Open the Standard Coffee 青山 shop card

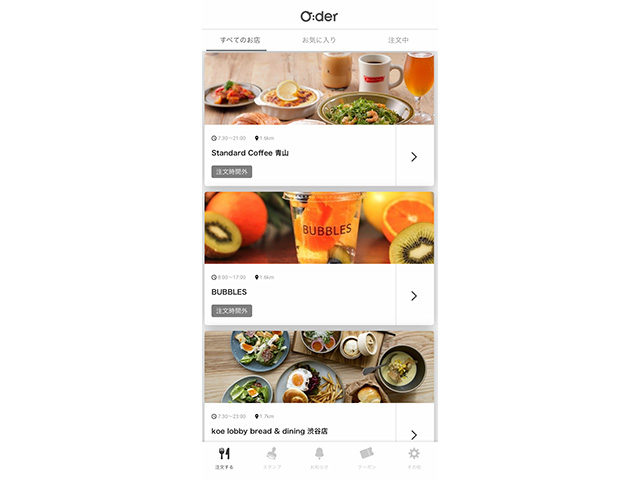(x=300, y=153)
